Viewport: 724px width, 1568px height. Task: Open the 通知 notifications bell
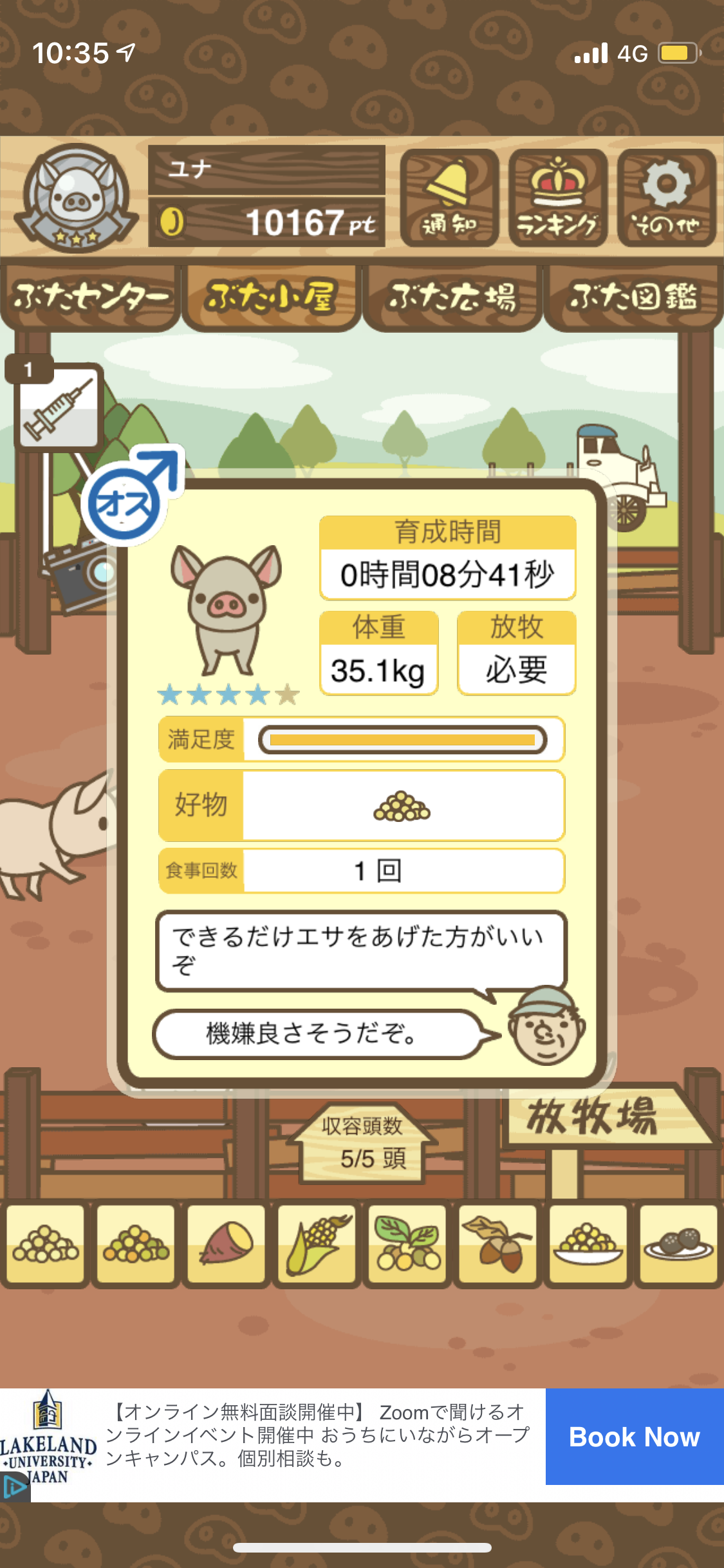click(449, 198)
